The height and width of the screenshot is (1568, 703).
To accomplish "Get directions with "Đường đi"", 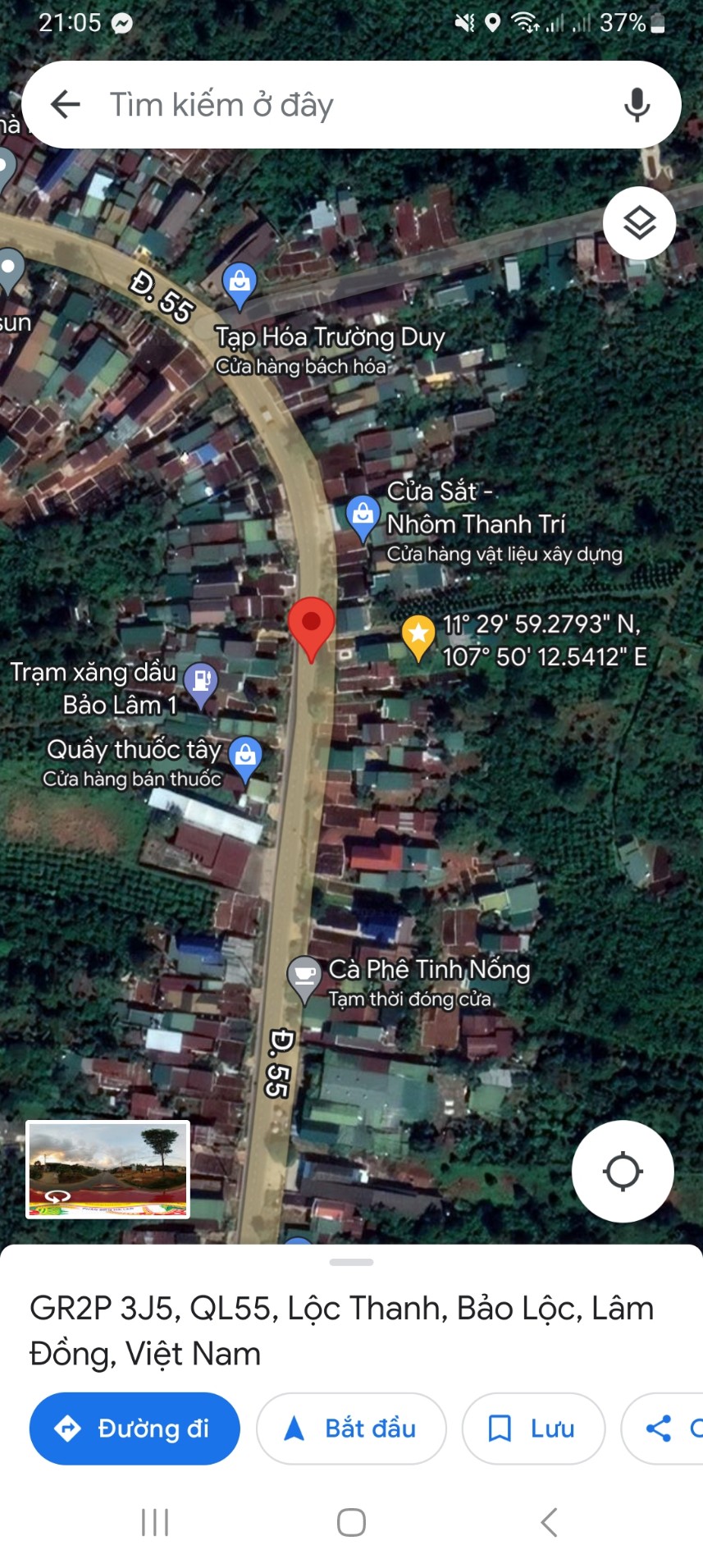I will (x=135, y=1429).
